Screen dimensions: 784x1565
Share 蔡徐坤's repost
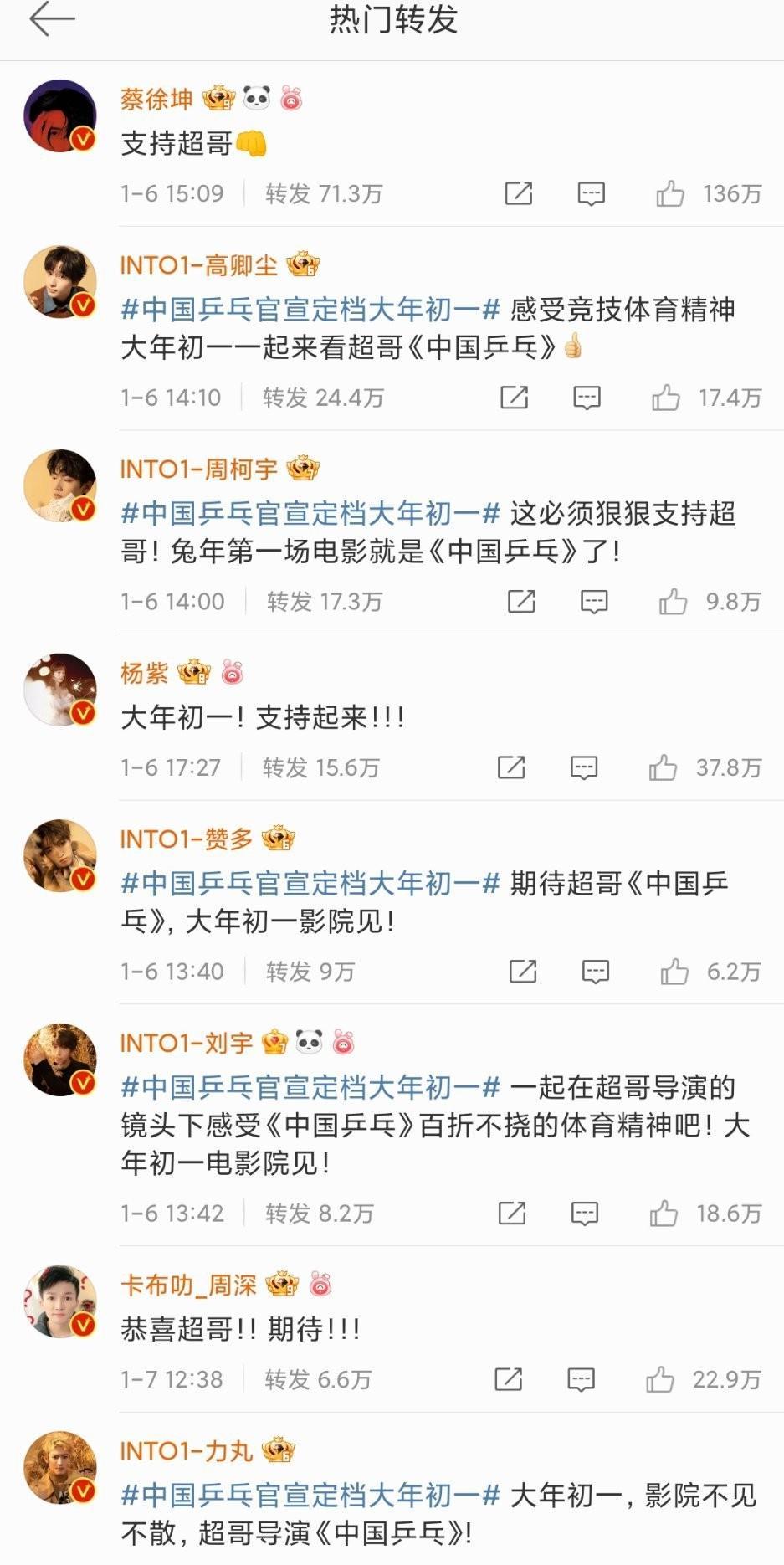click(518, 194)
